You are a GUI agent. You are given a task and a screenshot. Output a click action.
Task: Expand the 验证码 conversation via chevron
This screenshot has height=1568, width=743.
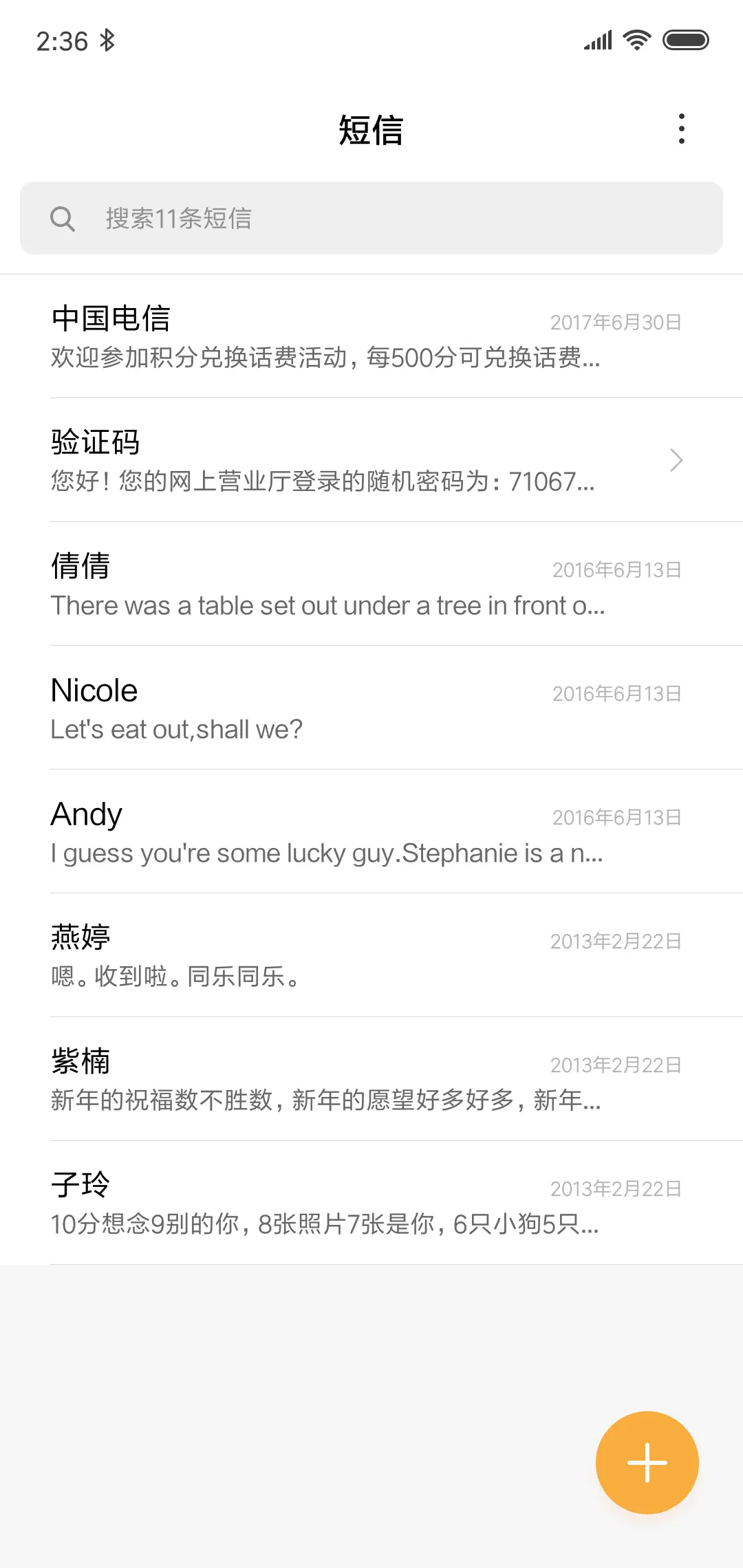click(x=676, y=460)
